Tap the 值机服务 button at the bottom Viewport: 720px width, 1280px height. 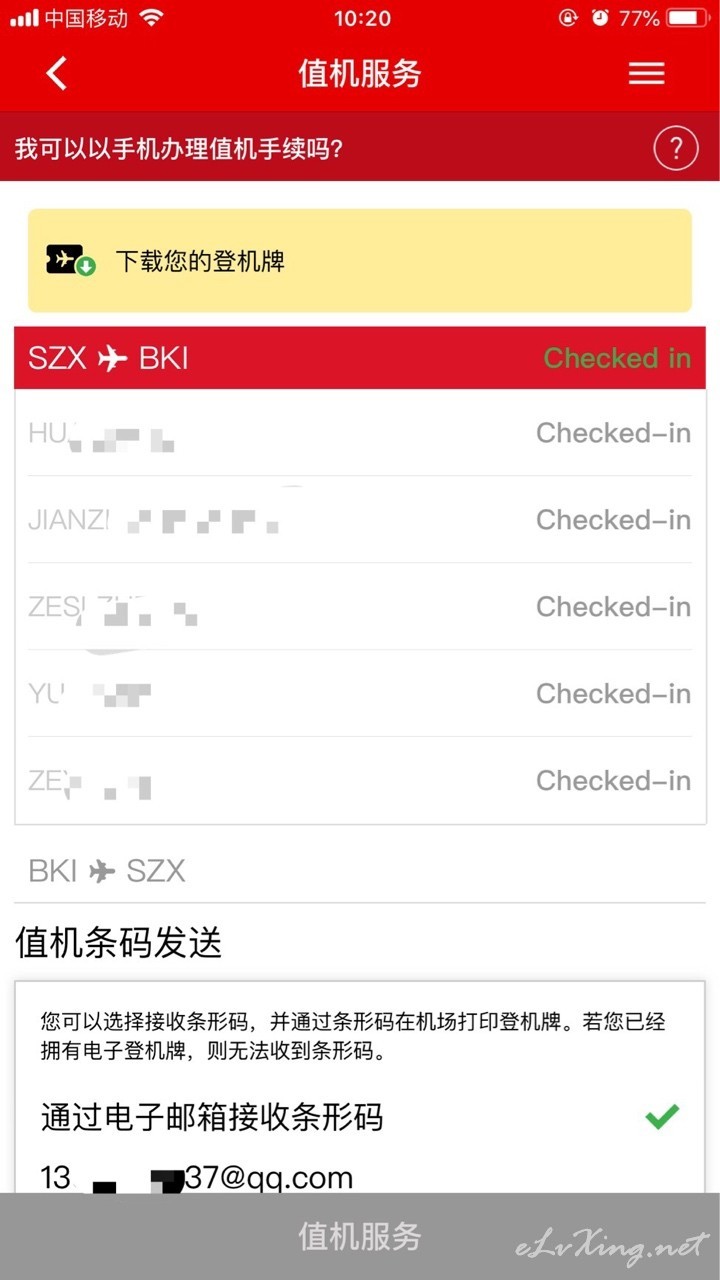coord(360,1237)
